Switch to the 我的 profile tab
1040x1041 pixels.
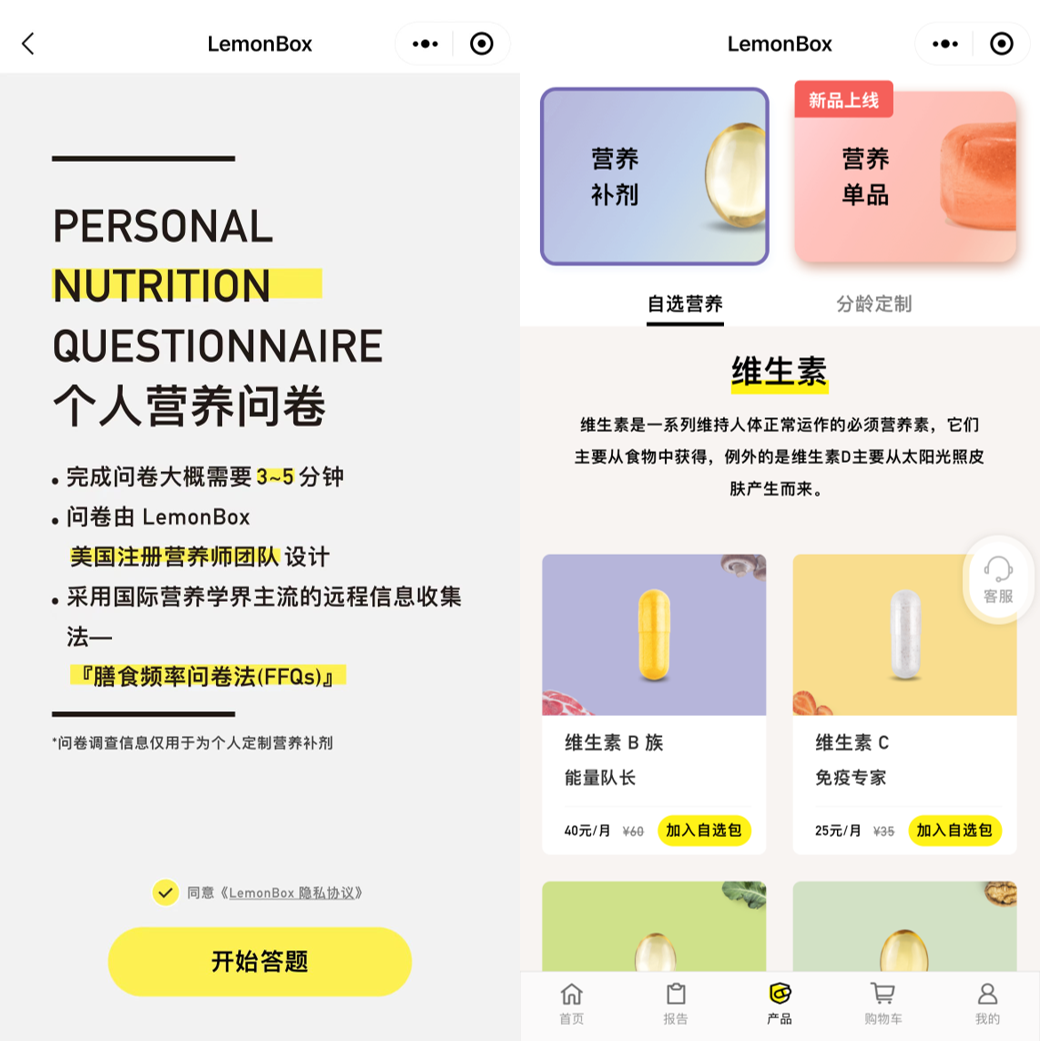987,1003
